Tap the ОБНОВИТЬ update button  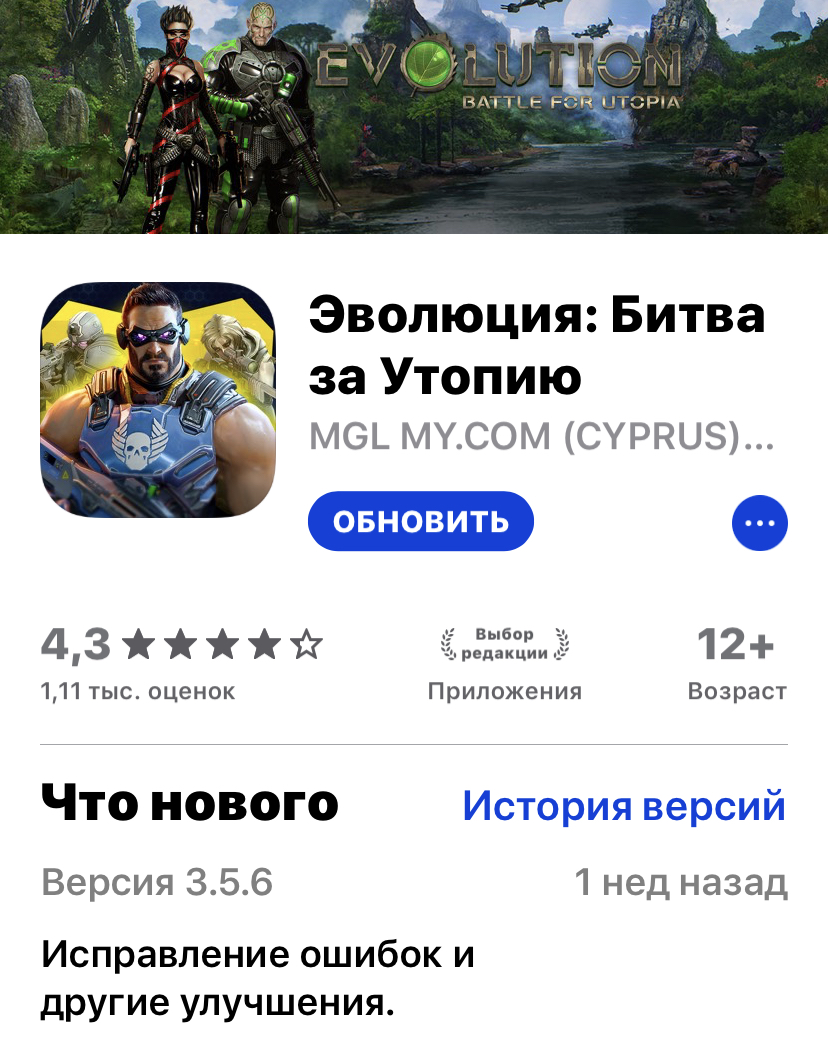pos(420,521)
